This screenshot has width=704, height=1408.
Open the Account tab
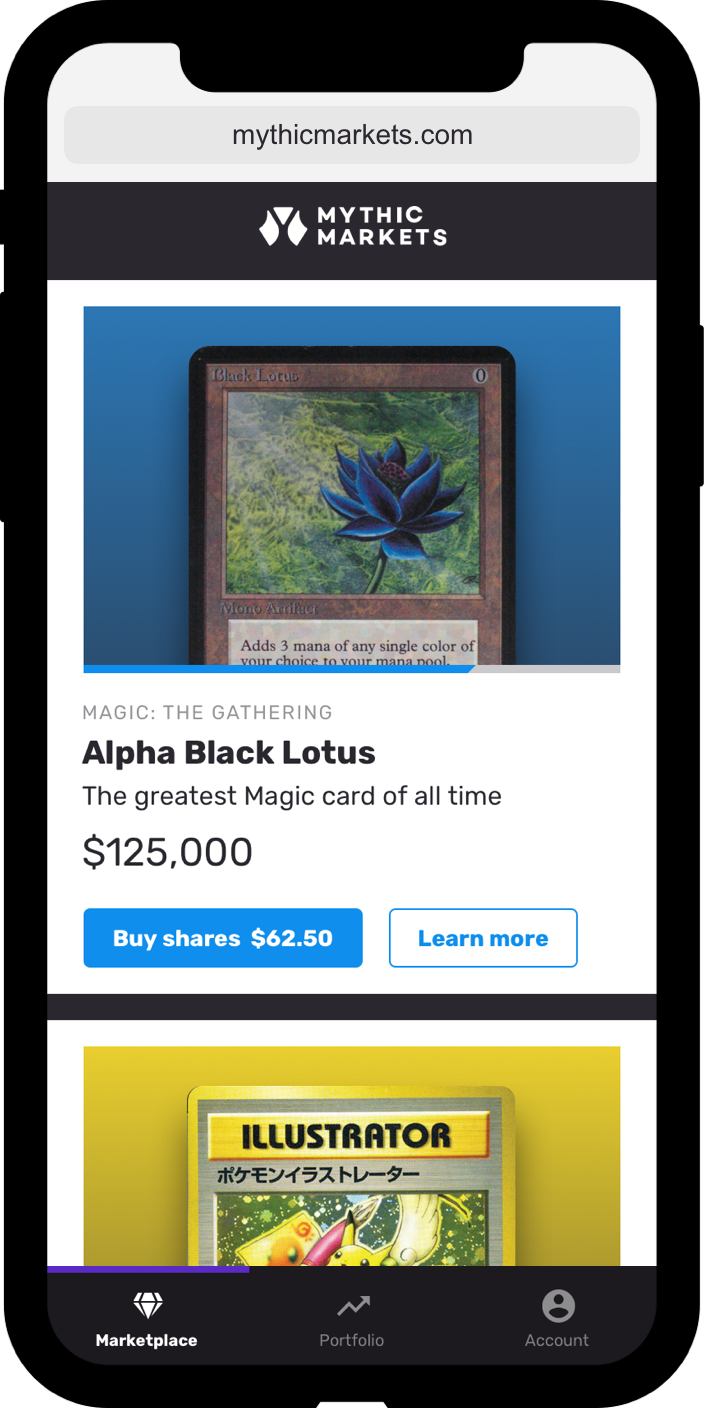click(x=557, y=1319)
